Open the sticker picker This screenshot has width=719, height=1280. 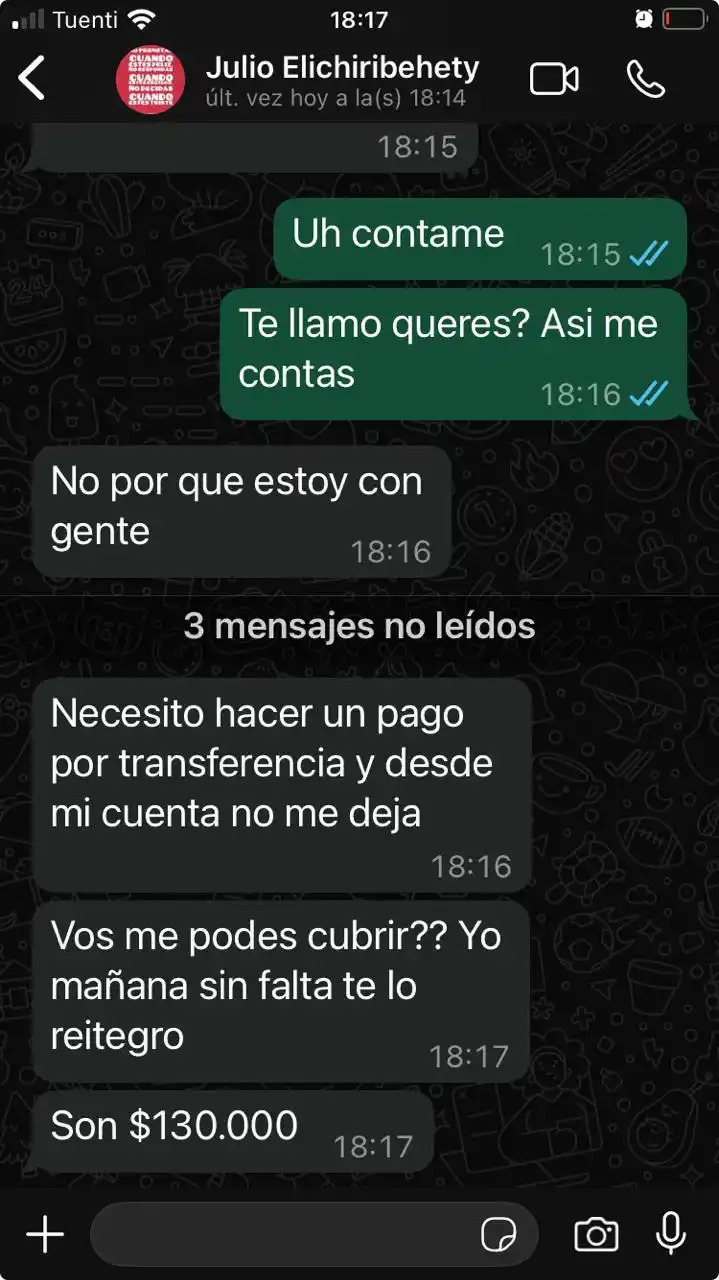pos(498,1235)
